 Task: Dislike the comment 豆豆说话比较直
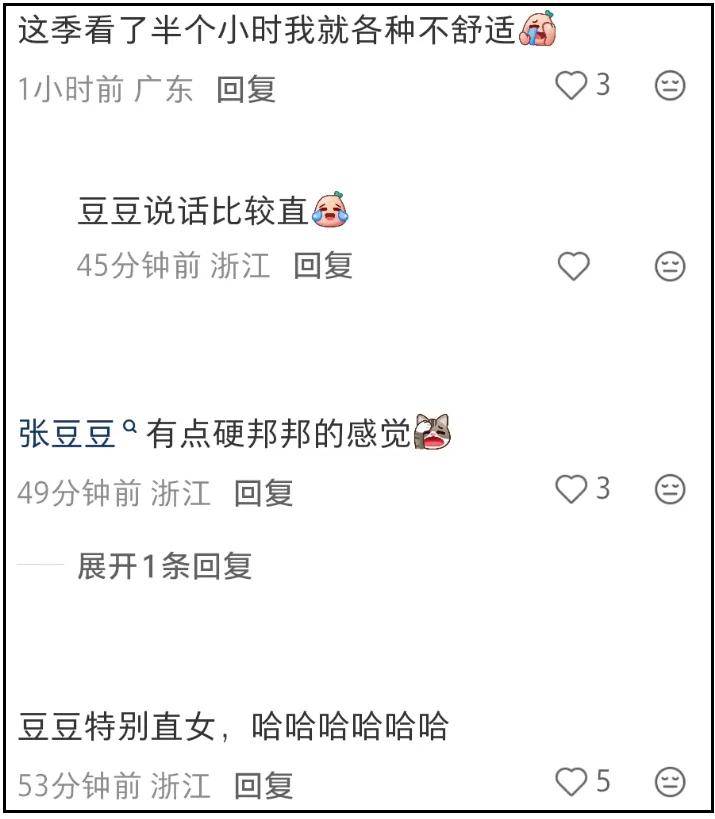tap(669, 266)
